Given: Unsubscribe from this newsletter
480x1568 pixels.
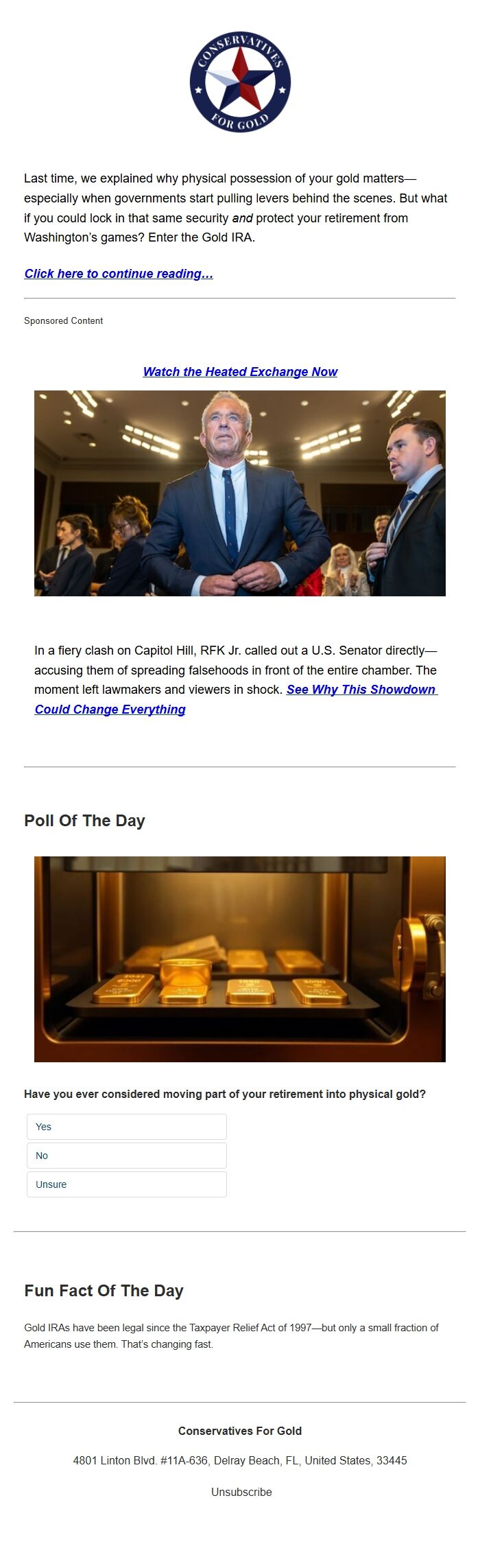Looking at the screenshot, I should [241, 1492].
